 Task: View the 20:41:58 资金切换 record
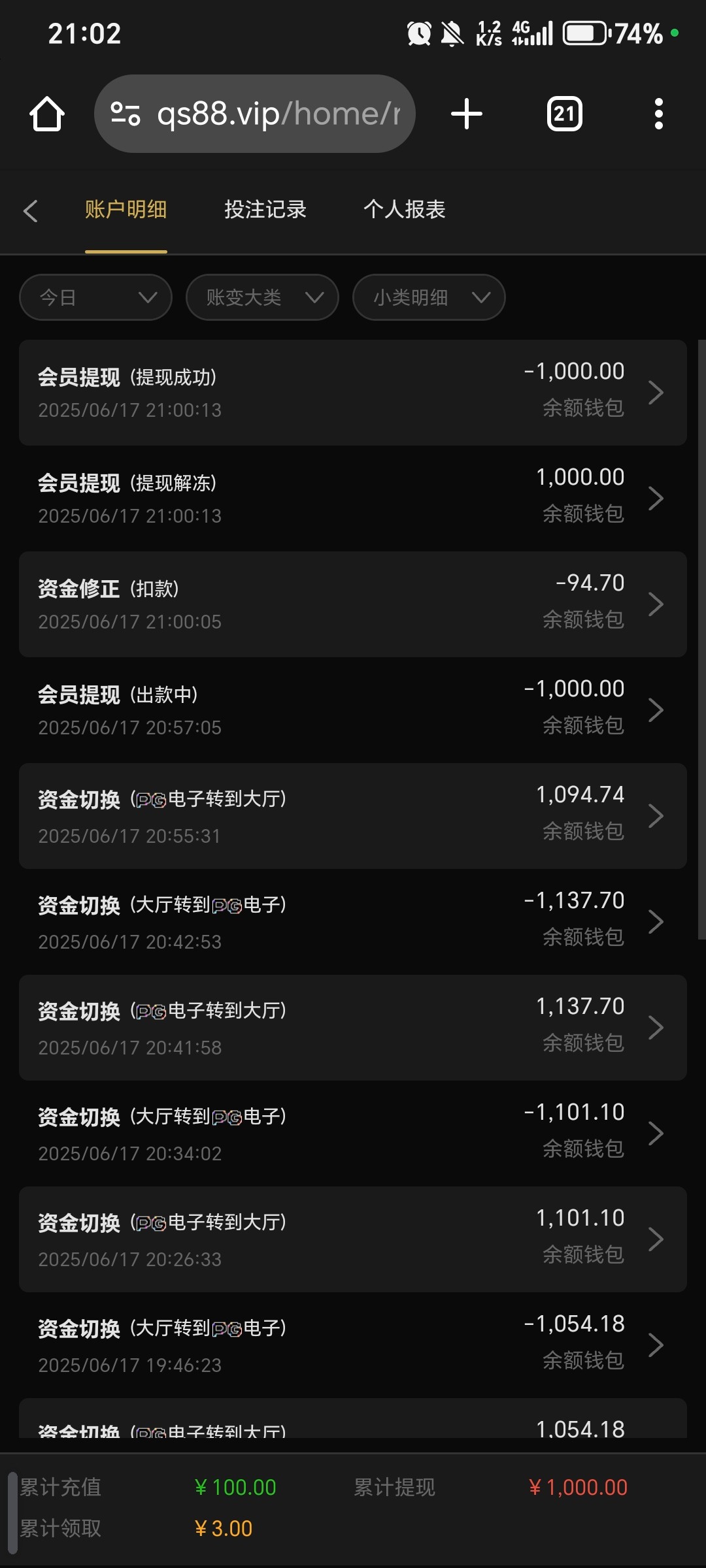click(x=353, y=1028)
